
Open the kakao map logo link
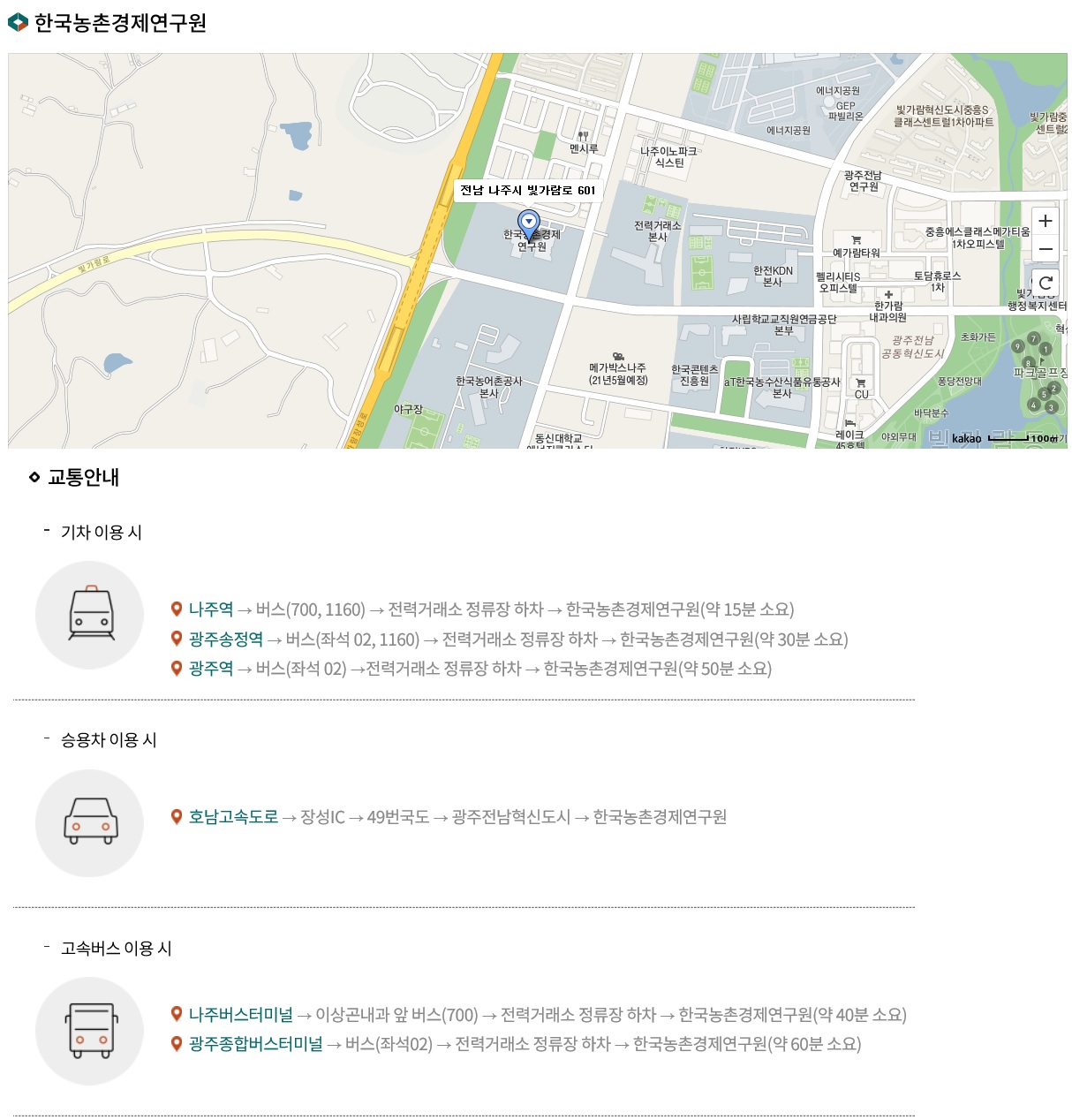point(966,438)
